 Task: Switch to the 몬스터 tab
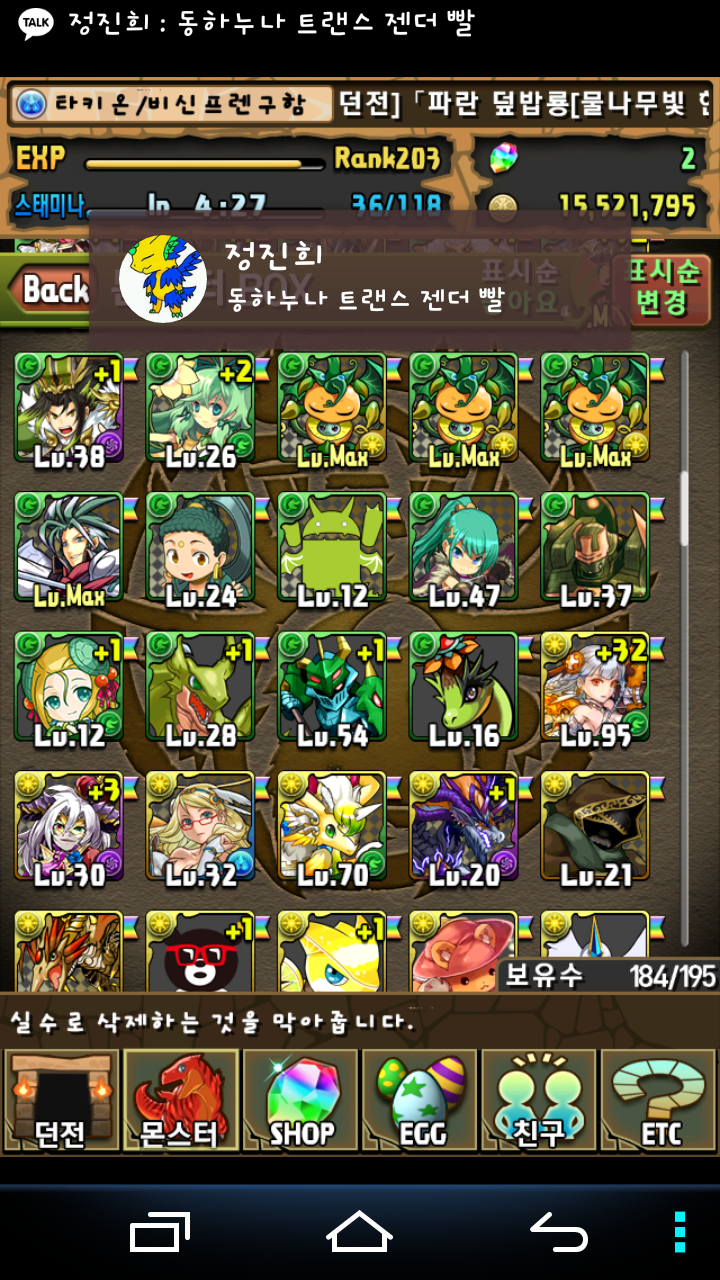[181, 1100]
